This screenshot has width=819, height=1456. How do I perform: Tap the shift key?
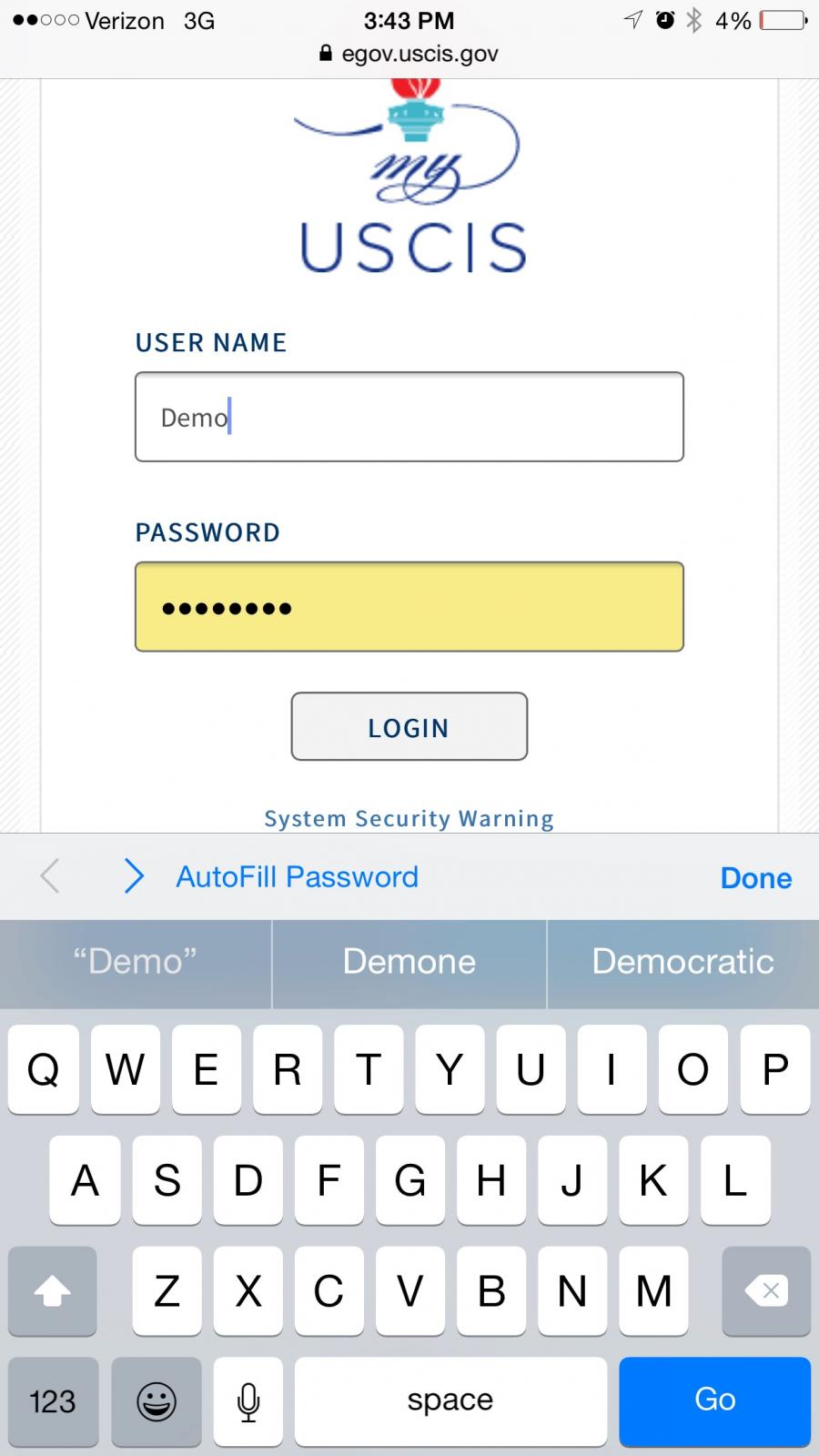(x=52, y=1290)
